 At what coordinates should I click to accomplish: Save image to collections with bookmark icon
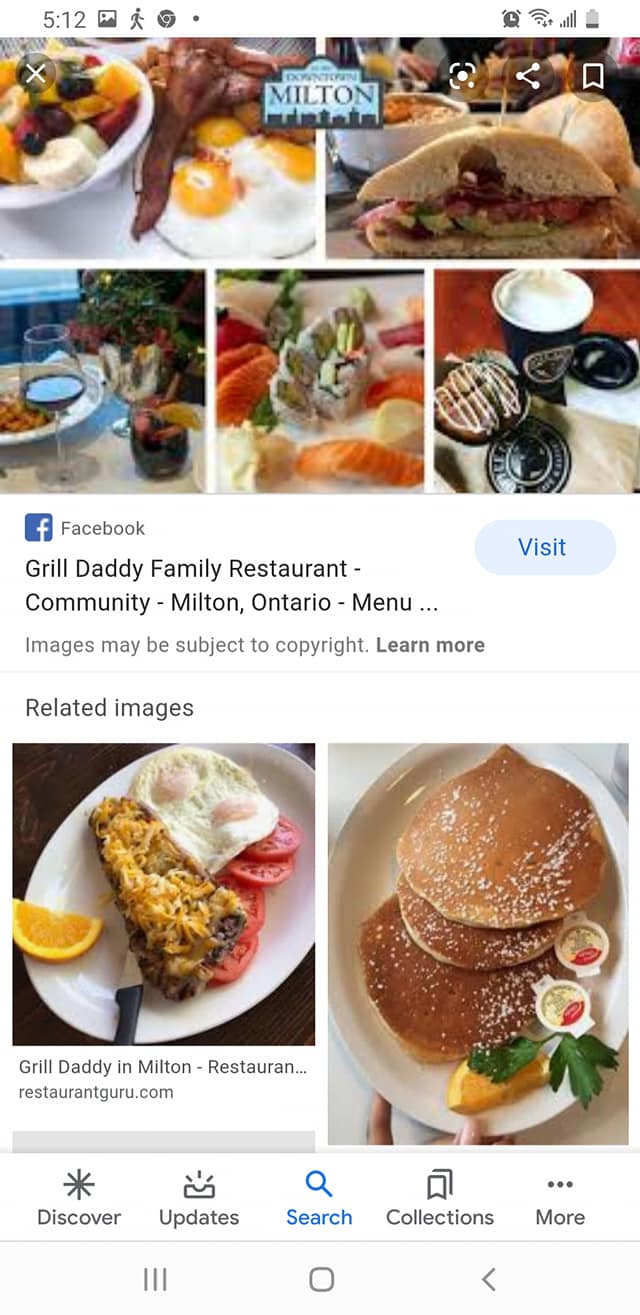[592, 75]
